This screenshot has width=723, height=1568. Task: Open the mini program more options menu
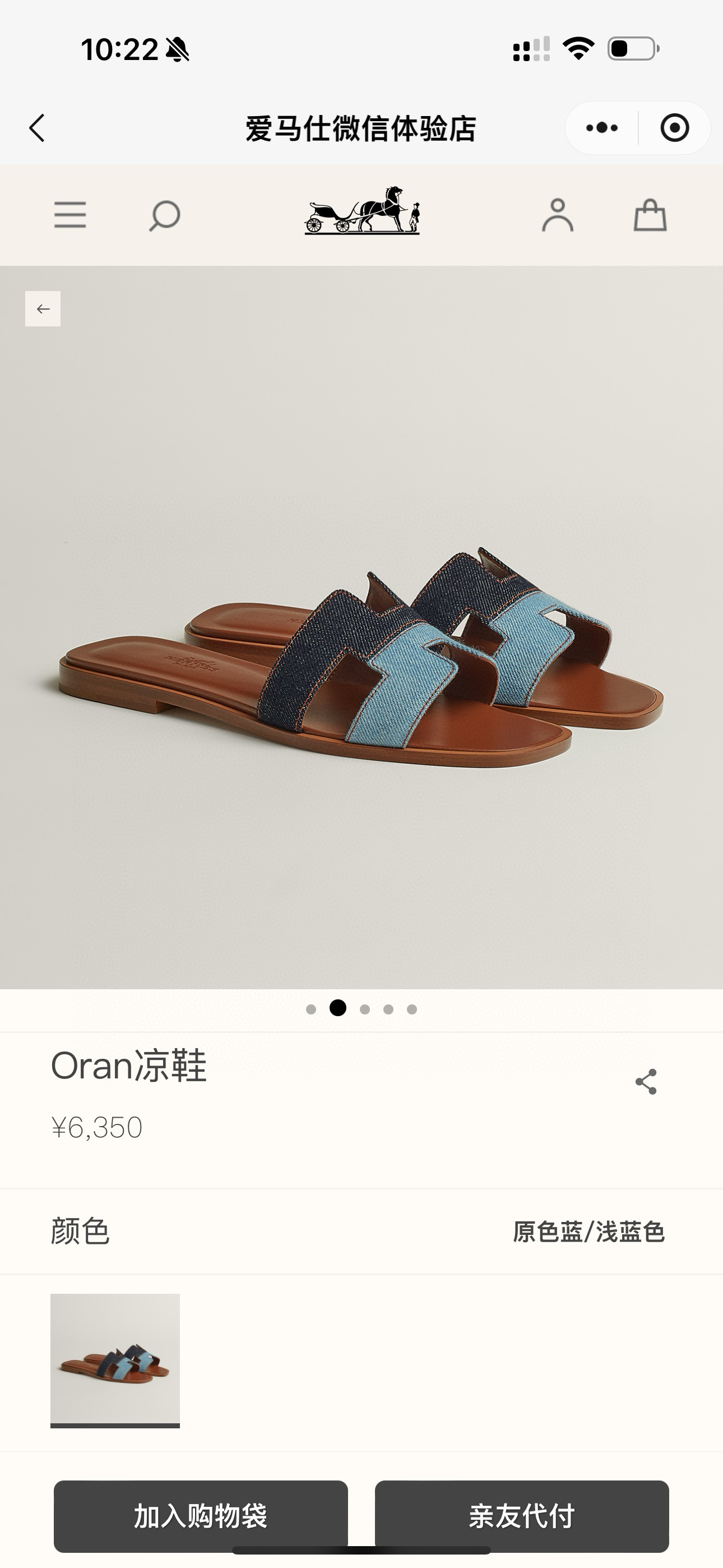click(x=601, y=128)
